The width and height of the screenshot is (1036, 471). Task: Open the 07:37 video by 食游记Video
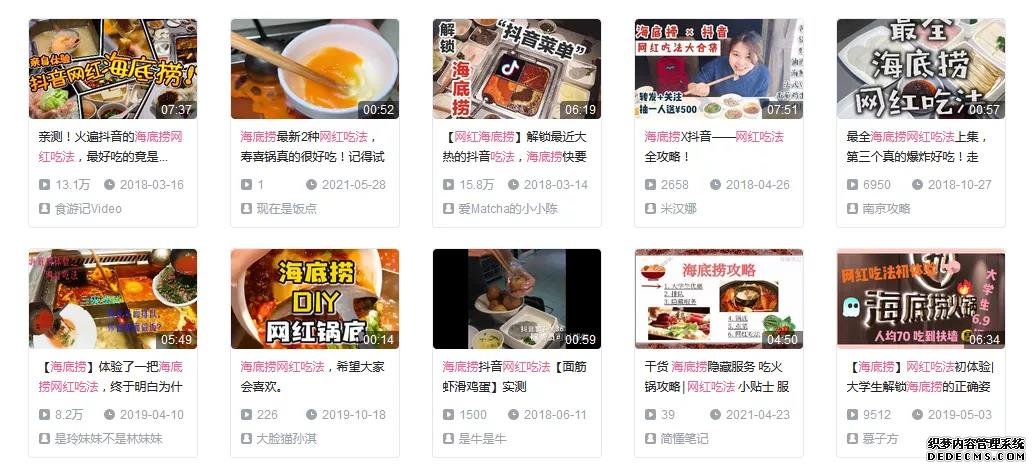(113, 68)
